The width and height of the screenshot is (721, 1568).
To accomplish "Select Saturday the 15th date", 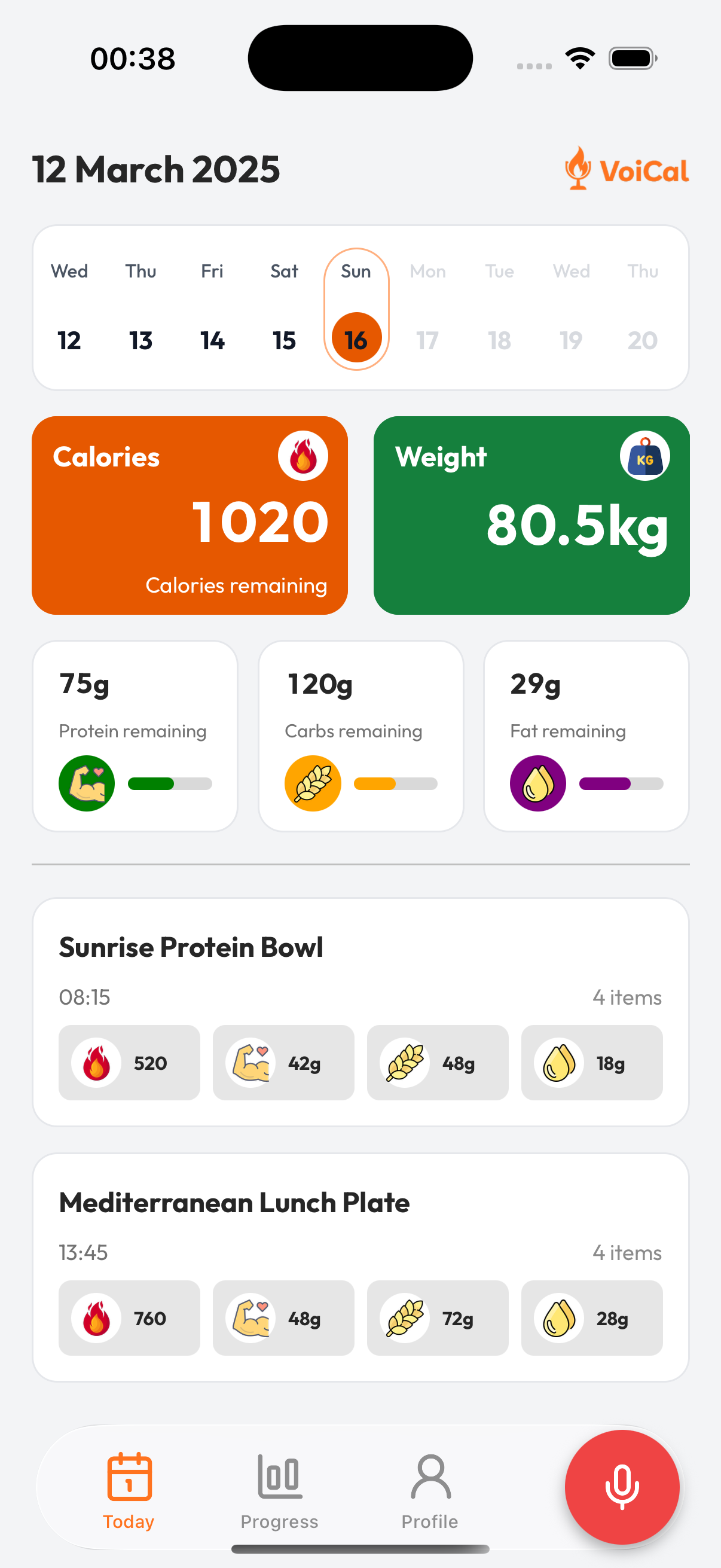I will (x=283, y=340).
